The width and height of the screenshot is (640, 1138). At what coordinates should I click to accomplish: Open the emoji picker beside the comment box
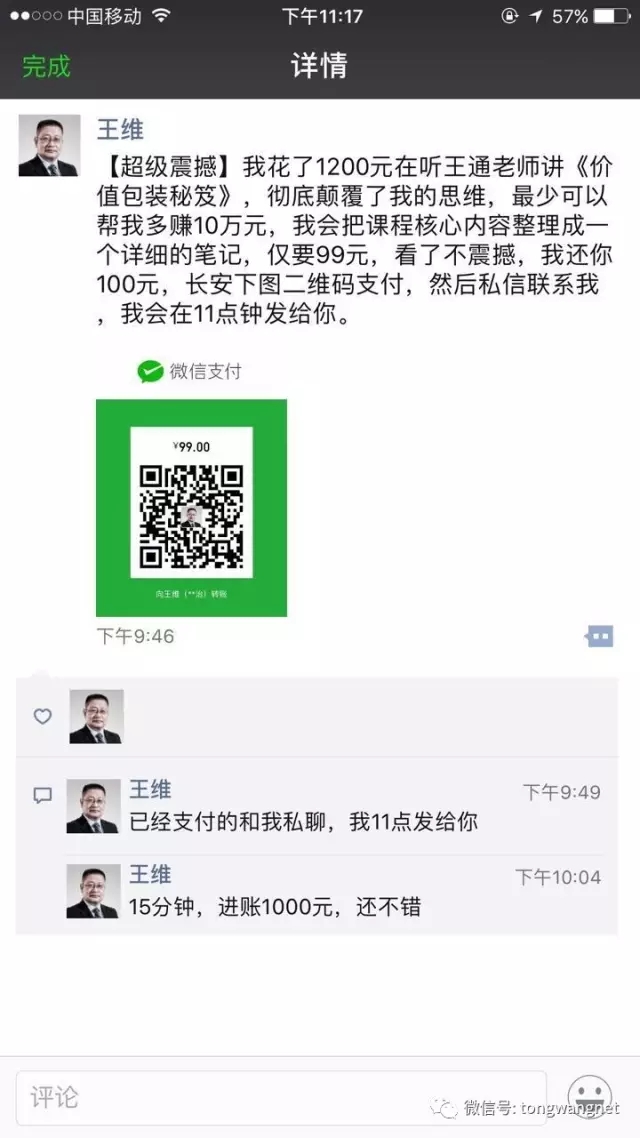tap(590, 1097)
